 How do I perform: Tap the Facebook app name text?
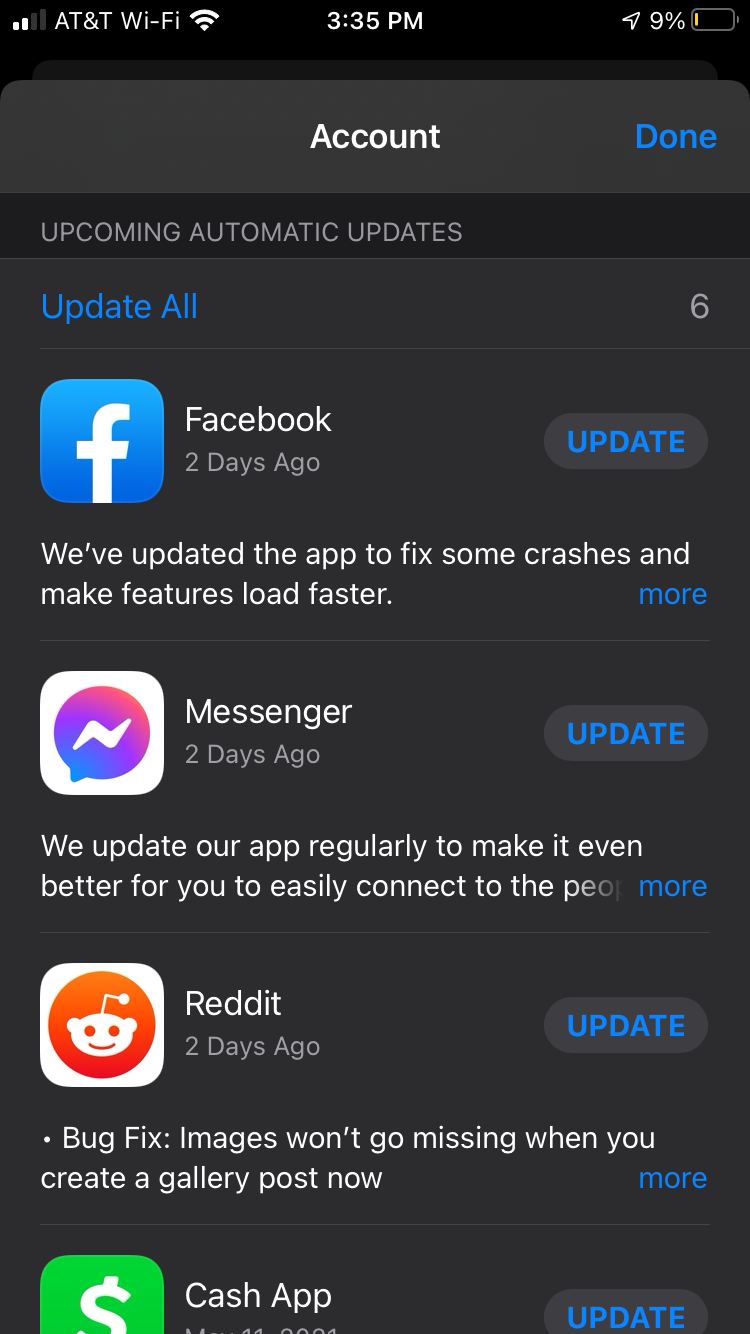(x=257, y=419)
